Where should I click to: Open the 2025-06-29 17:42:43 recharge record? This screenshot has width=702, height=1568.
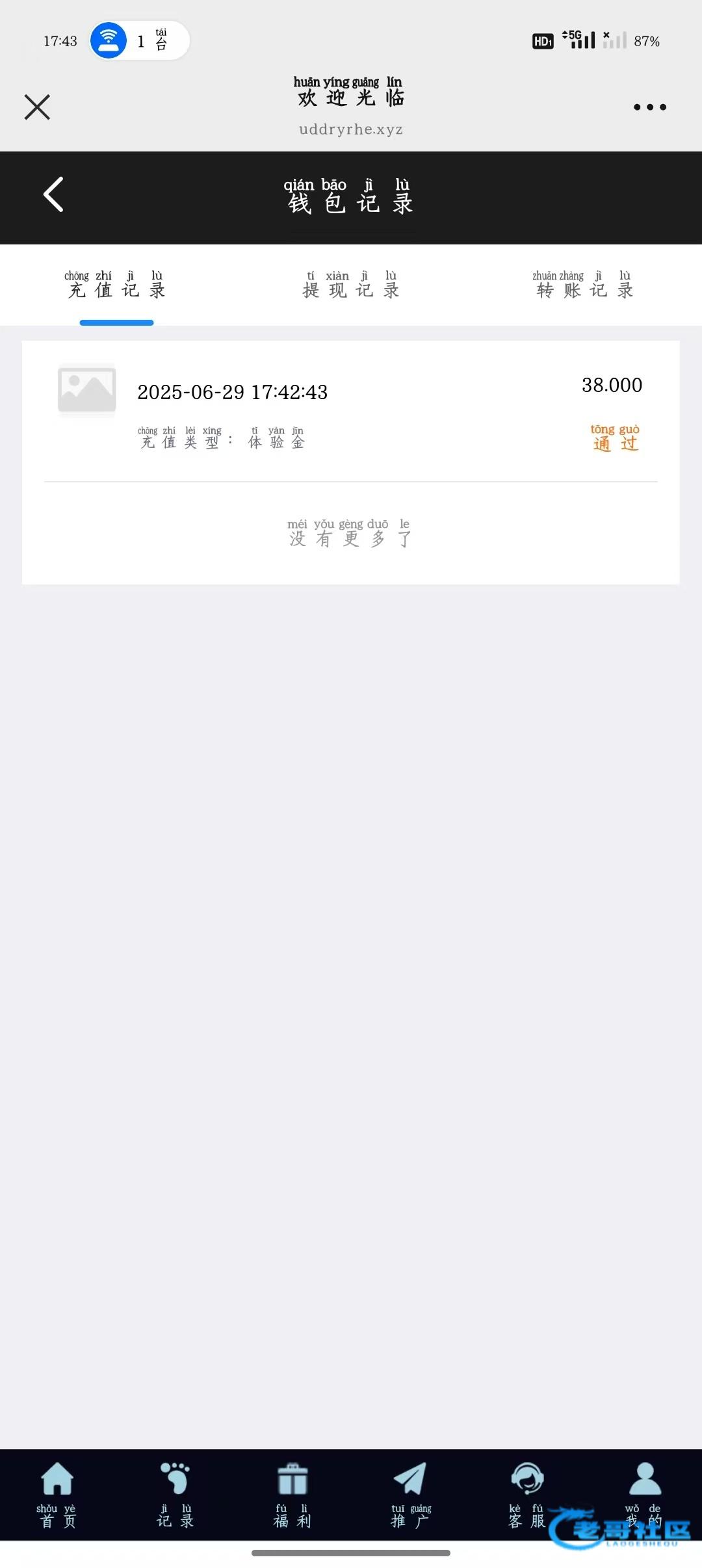pyautogui.click(x=351, y=412)
